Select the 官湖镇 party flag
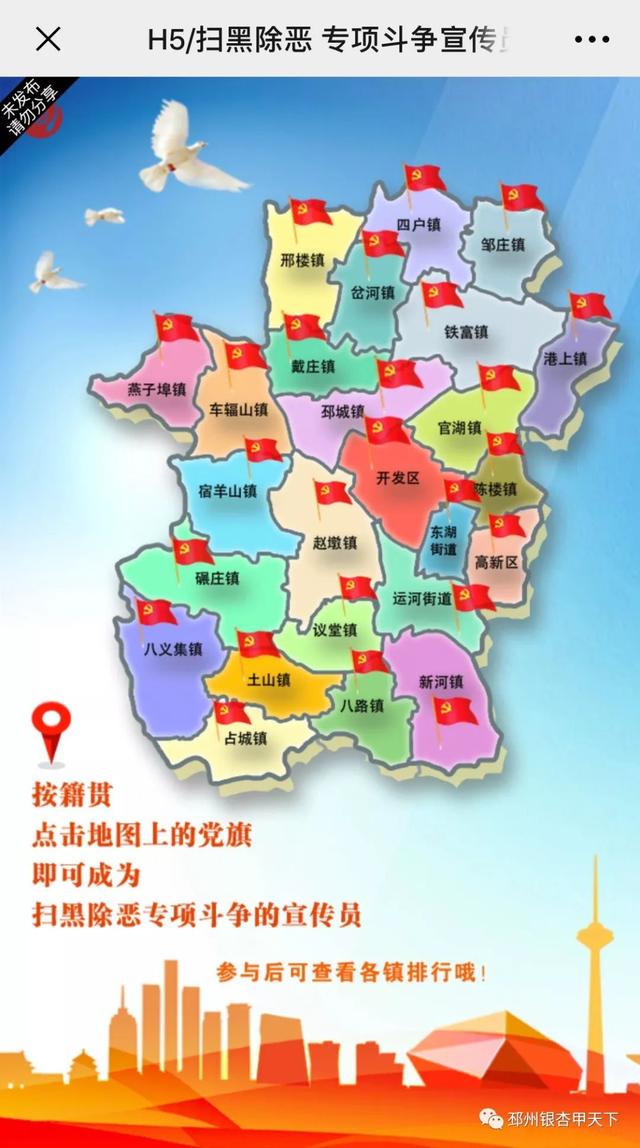640x1148 pixels. [498, 379]
